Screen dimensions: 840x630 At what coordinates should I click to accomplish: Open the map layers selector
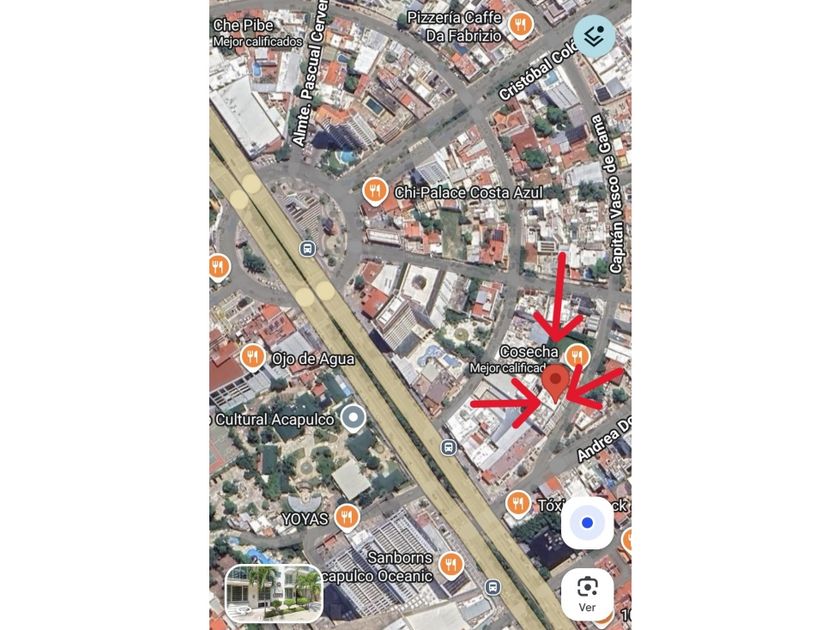(x=594, y=36)
